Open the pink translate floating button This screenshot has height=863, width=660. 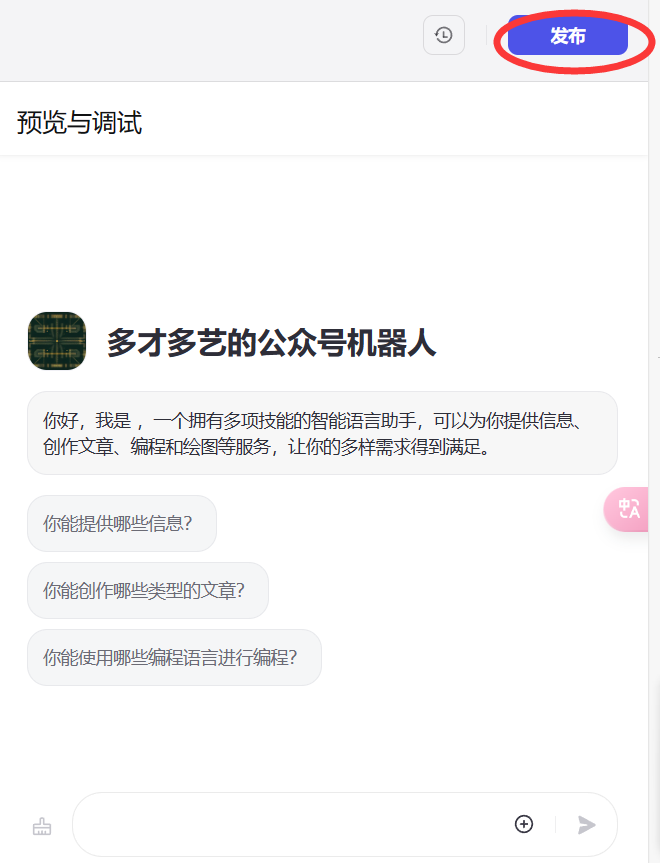(x=626, y=509)
